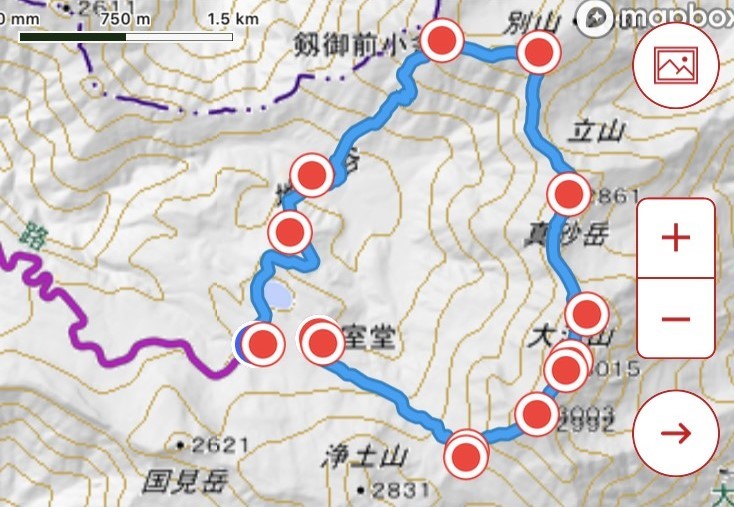734x507 pixels.
Task: Select the waypoint marker by 剱御前小舎
Action: [x=441, y=40]
